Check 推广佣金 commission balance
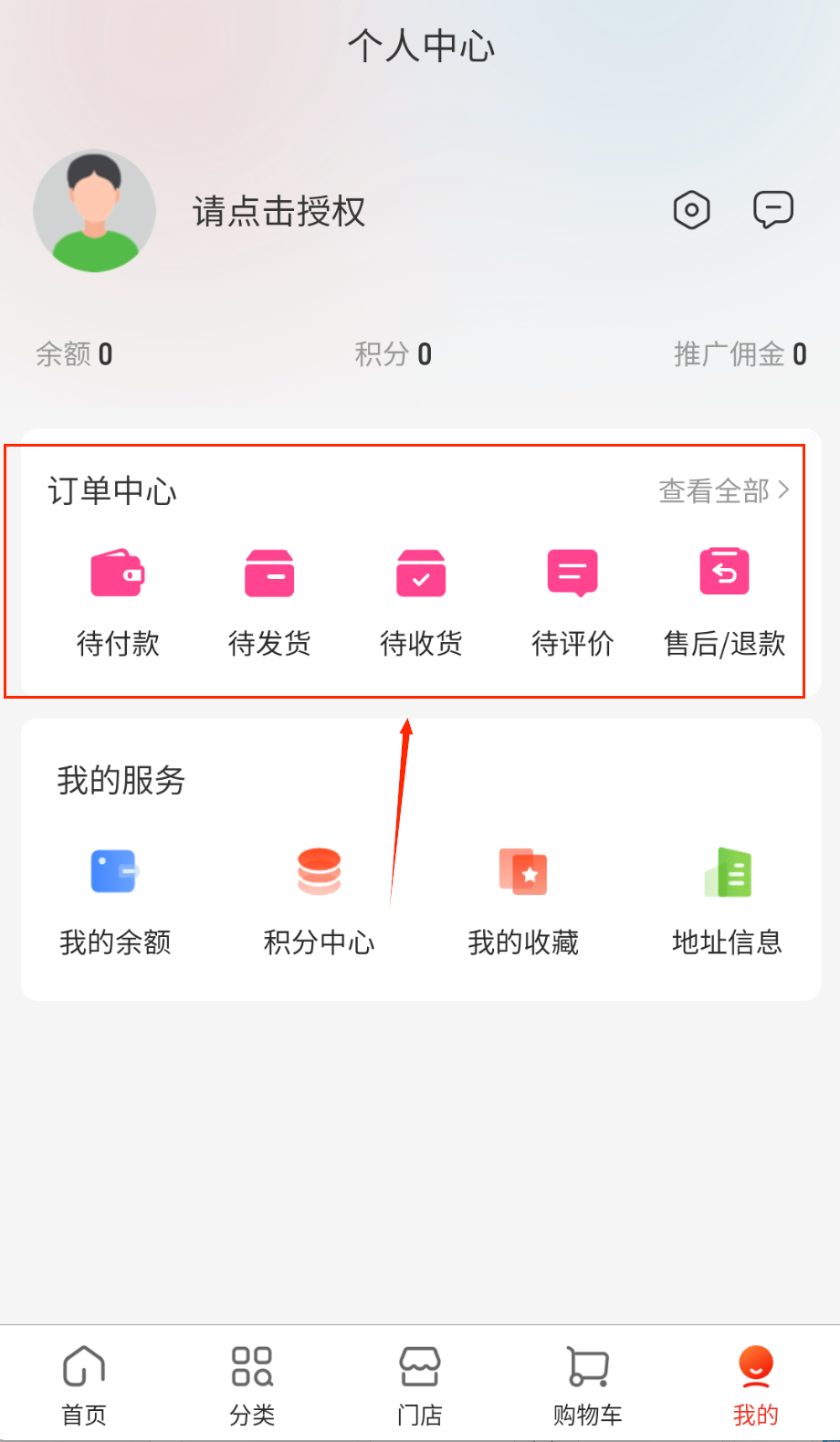 point(740,354)
